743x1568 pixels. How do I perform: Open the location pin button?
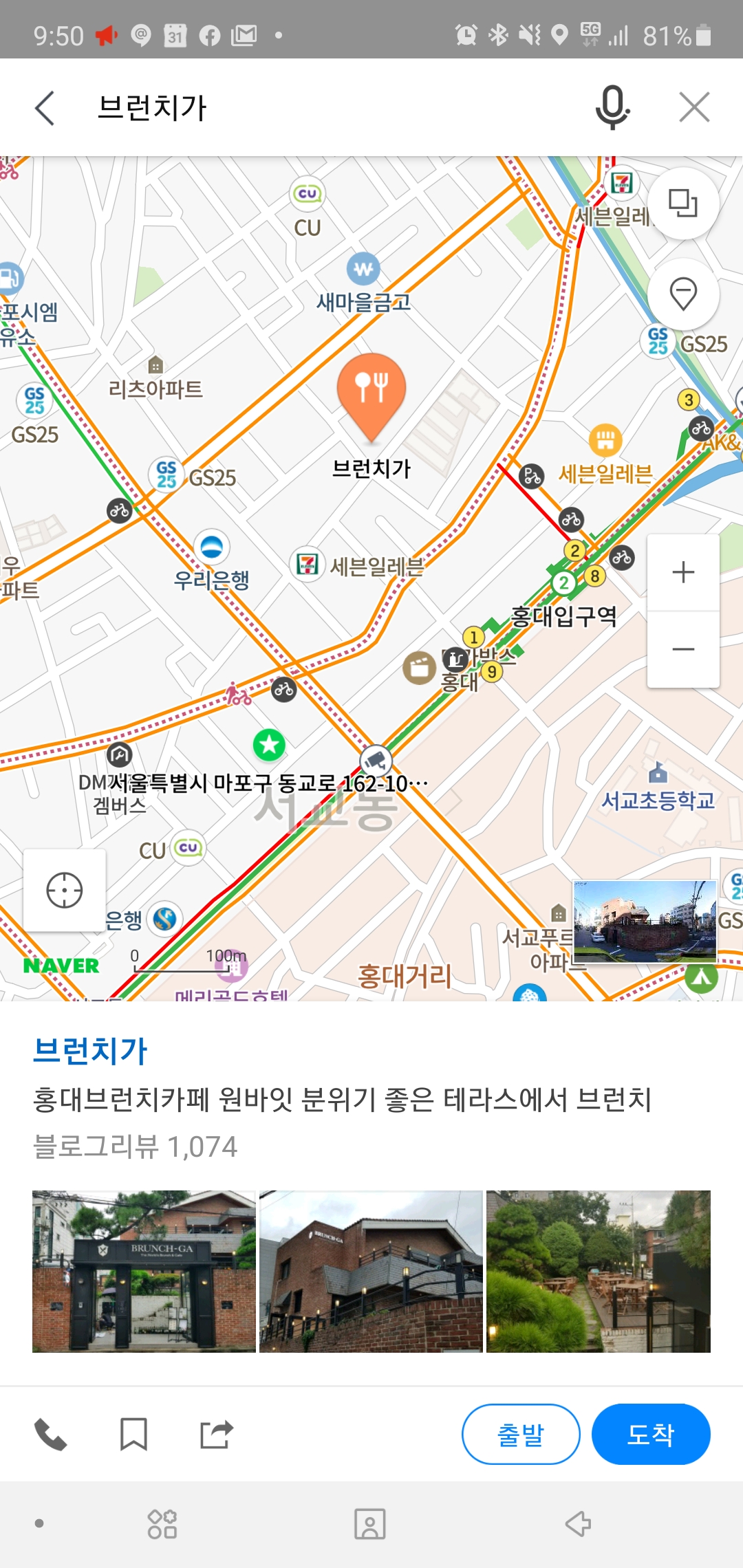coord(683,294)
